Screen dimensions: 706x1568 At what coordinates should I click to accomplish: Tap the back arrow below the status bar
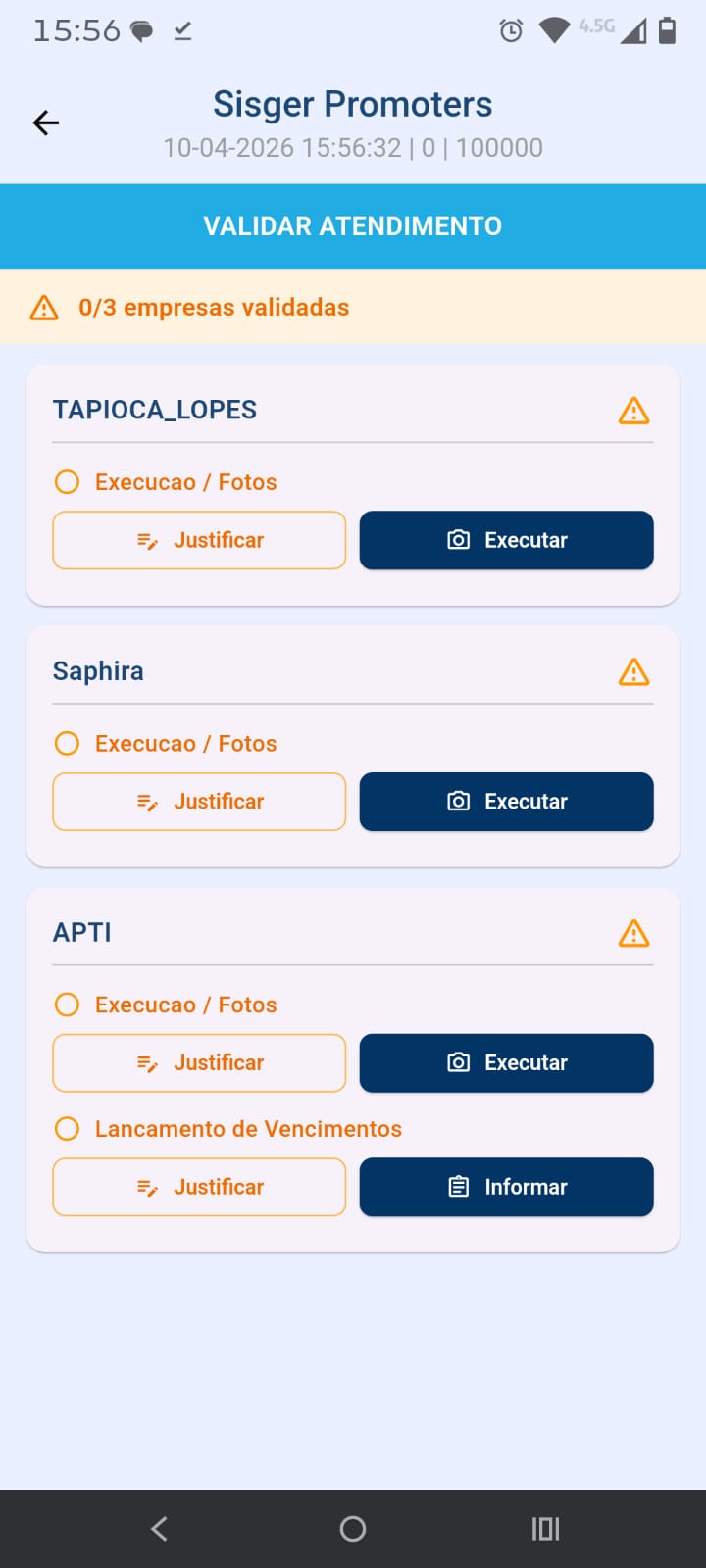(44, 122)
